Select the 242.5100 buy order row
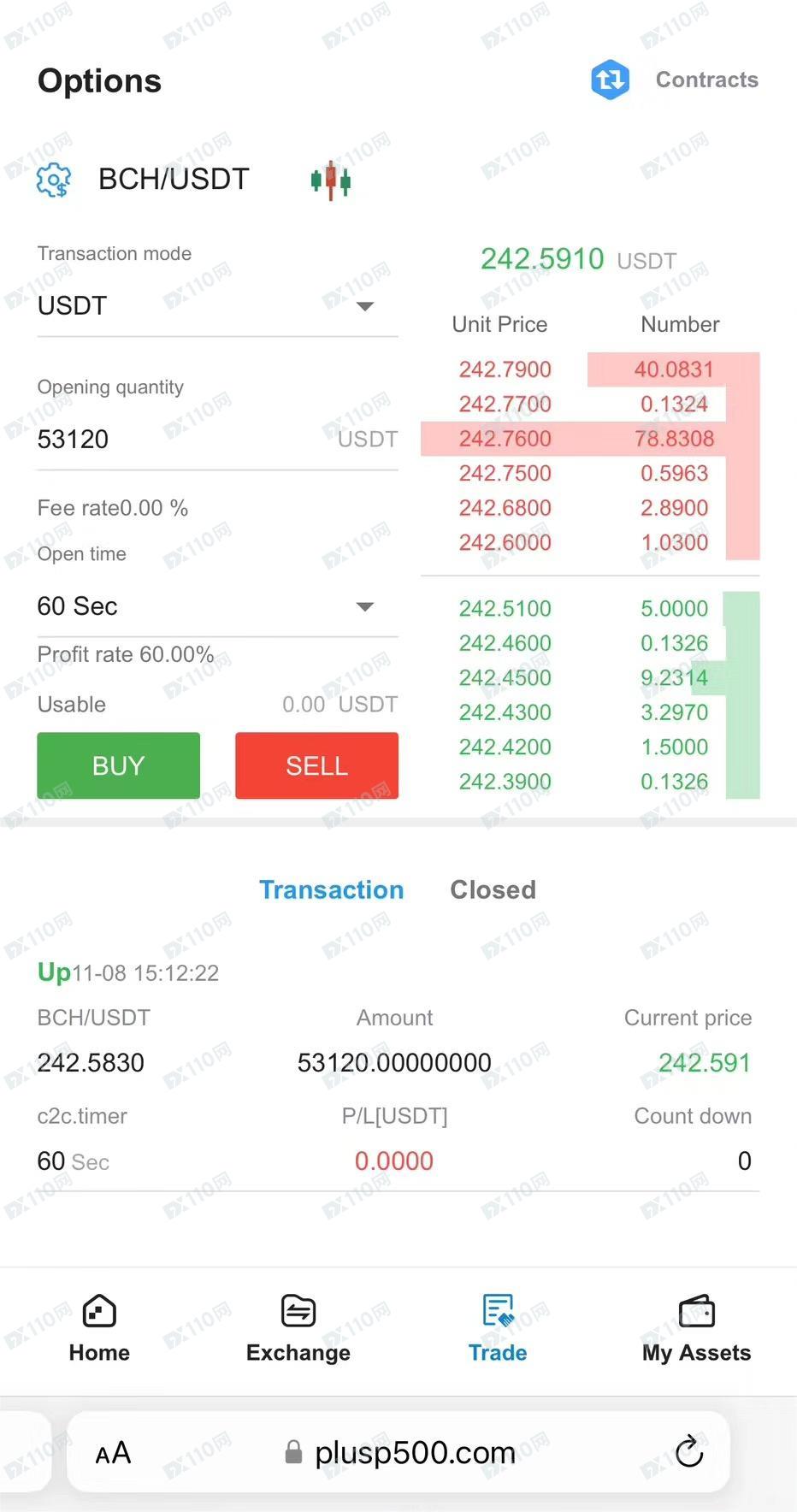The width and height of the screenshot is (797, 1512). coord(590,609)
